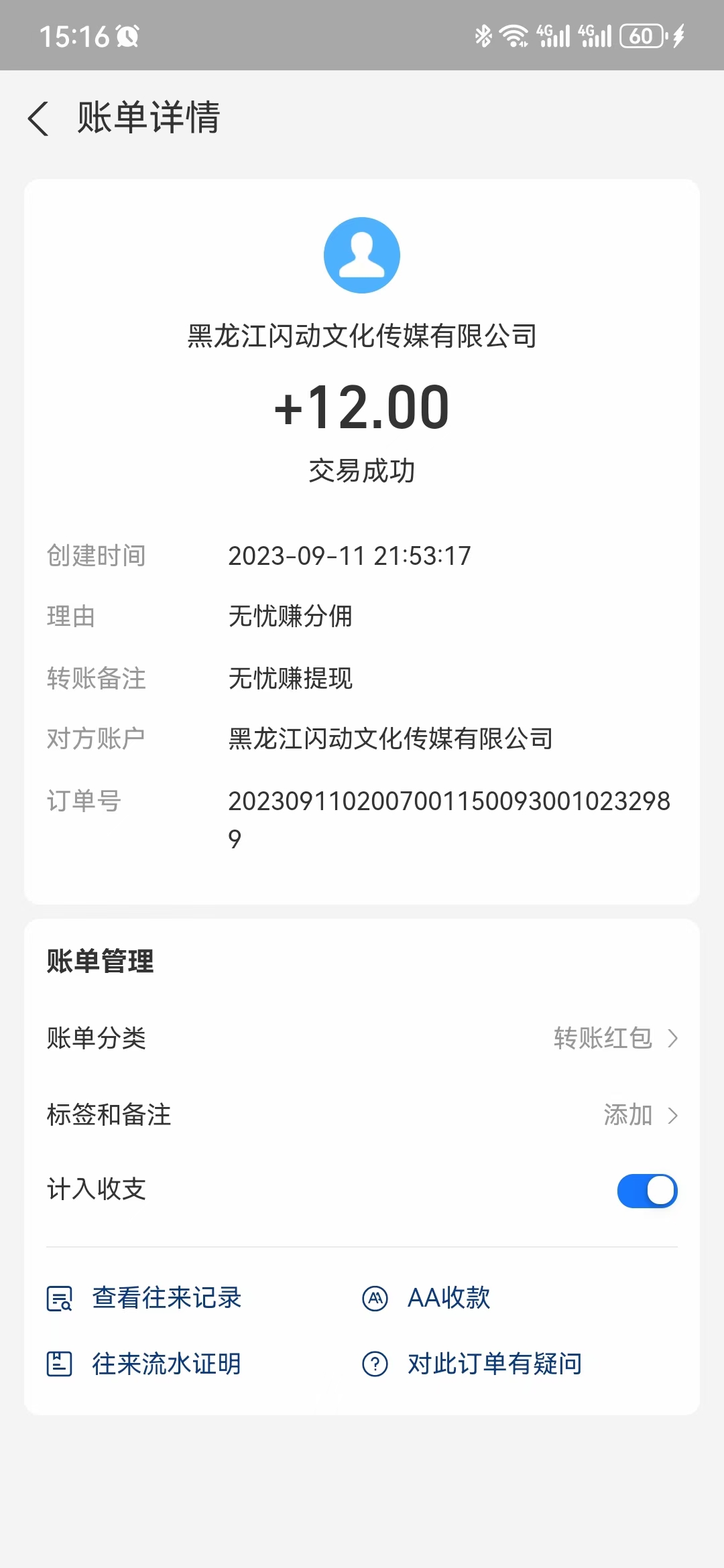Toggle the 计入收支 switch off

point(647,1191)
